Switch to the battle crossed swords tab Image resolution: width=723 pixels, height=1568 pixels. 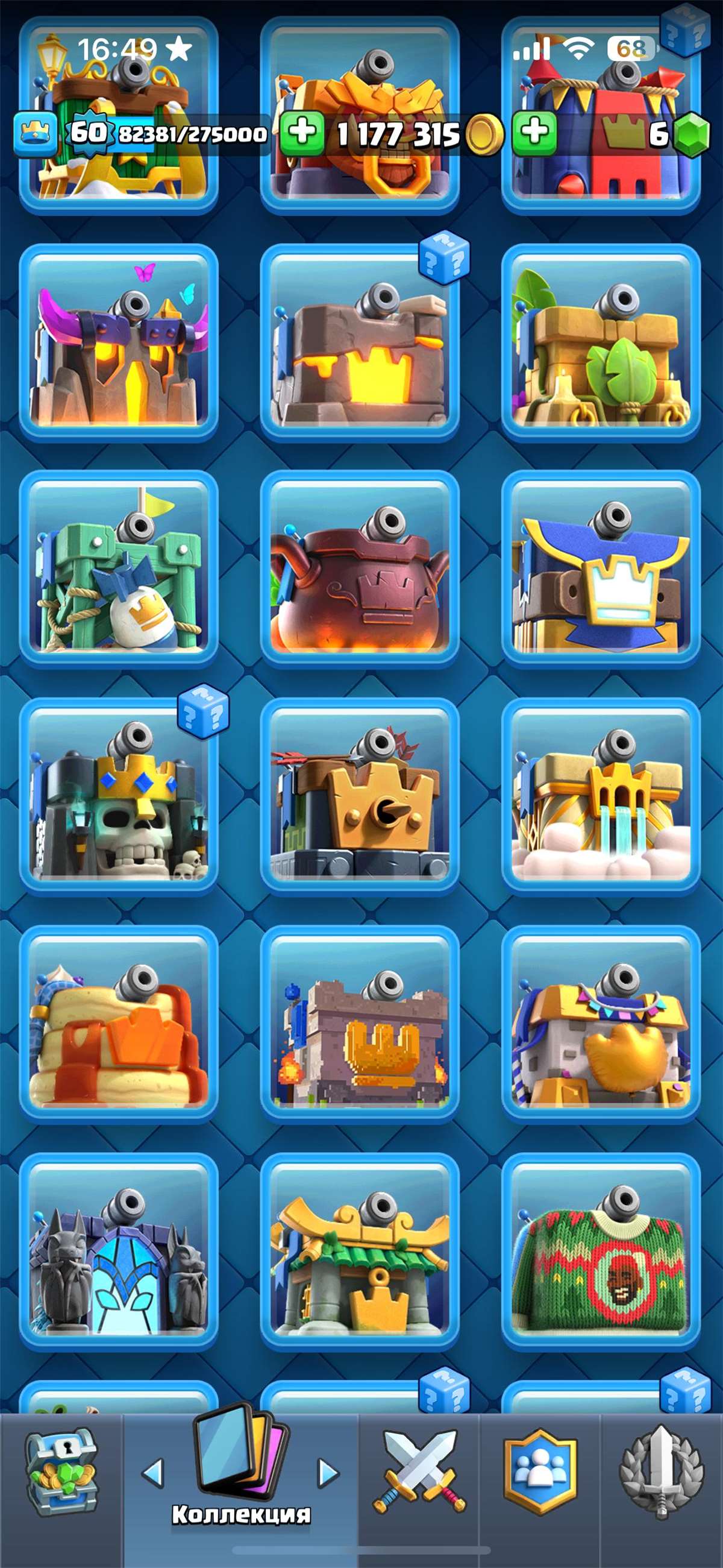[419, 1473]
